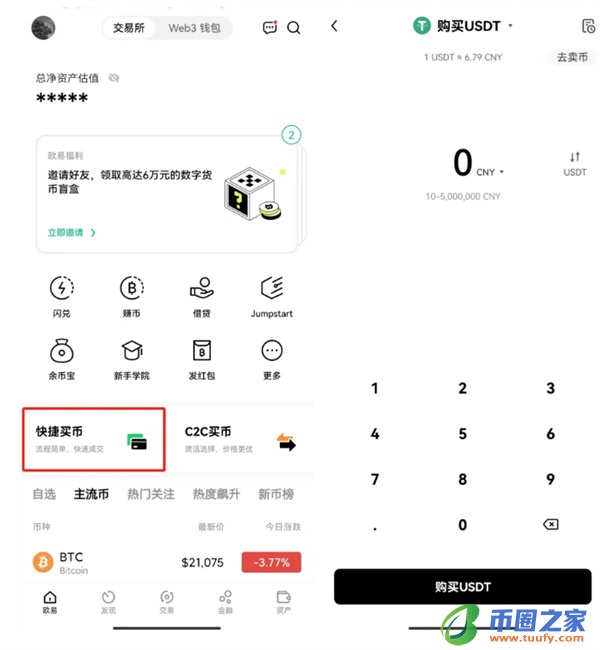Open the 闪兑 shortcut
This screenshot has width=600, height=650.
click(x=61, y=297)
